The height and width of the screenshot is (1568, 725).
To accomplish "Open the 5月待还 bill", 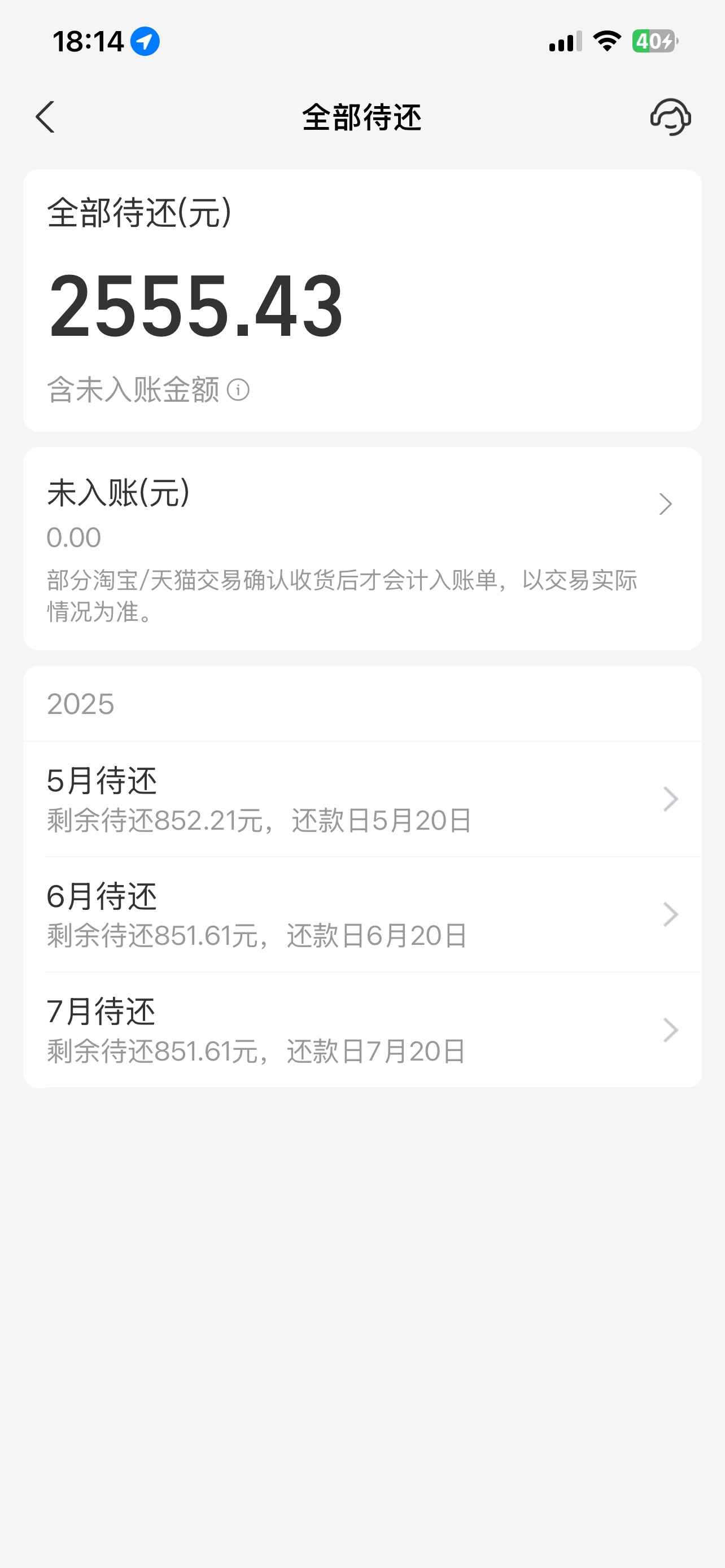I will coord(362,799).
